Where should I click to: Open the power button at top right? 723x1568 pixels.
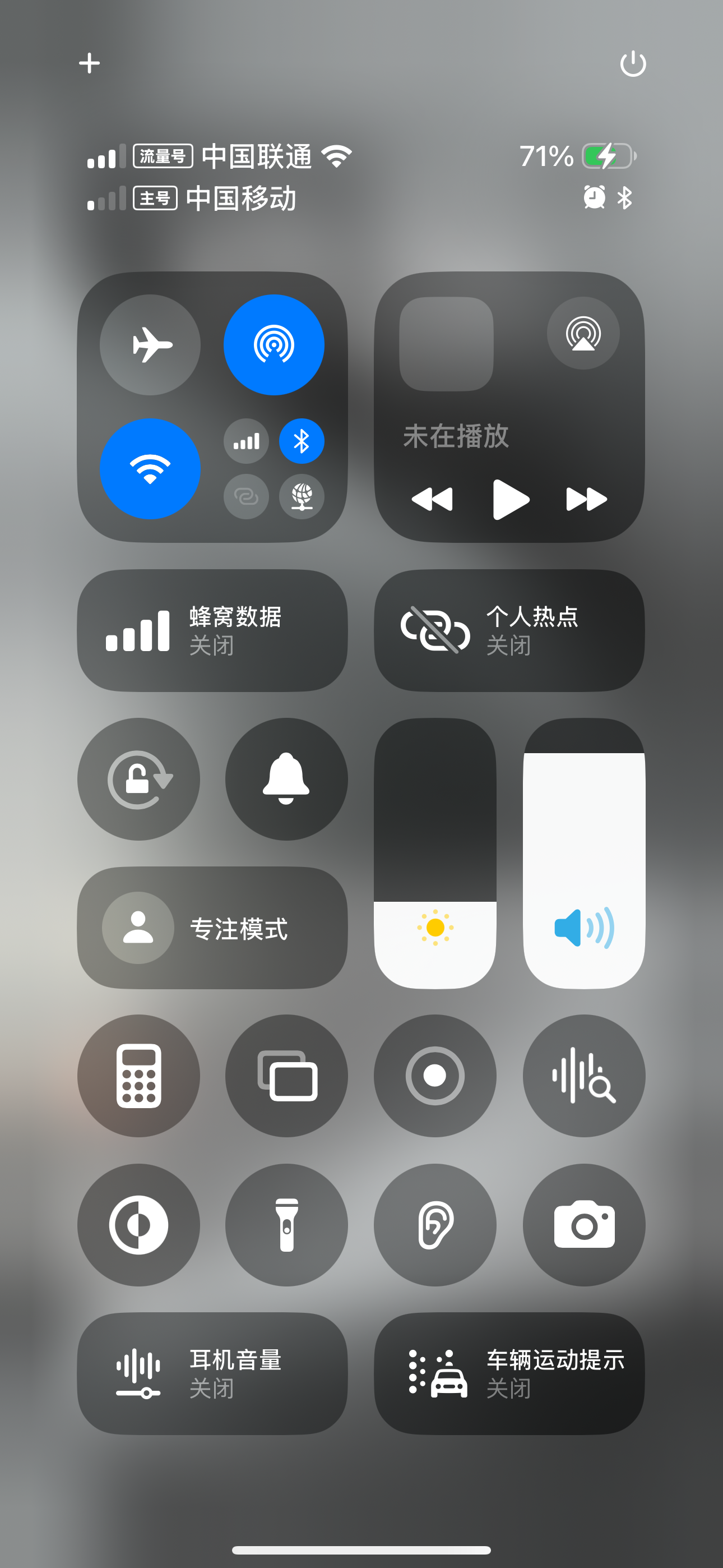click(632, 63)
